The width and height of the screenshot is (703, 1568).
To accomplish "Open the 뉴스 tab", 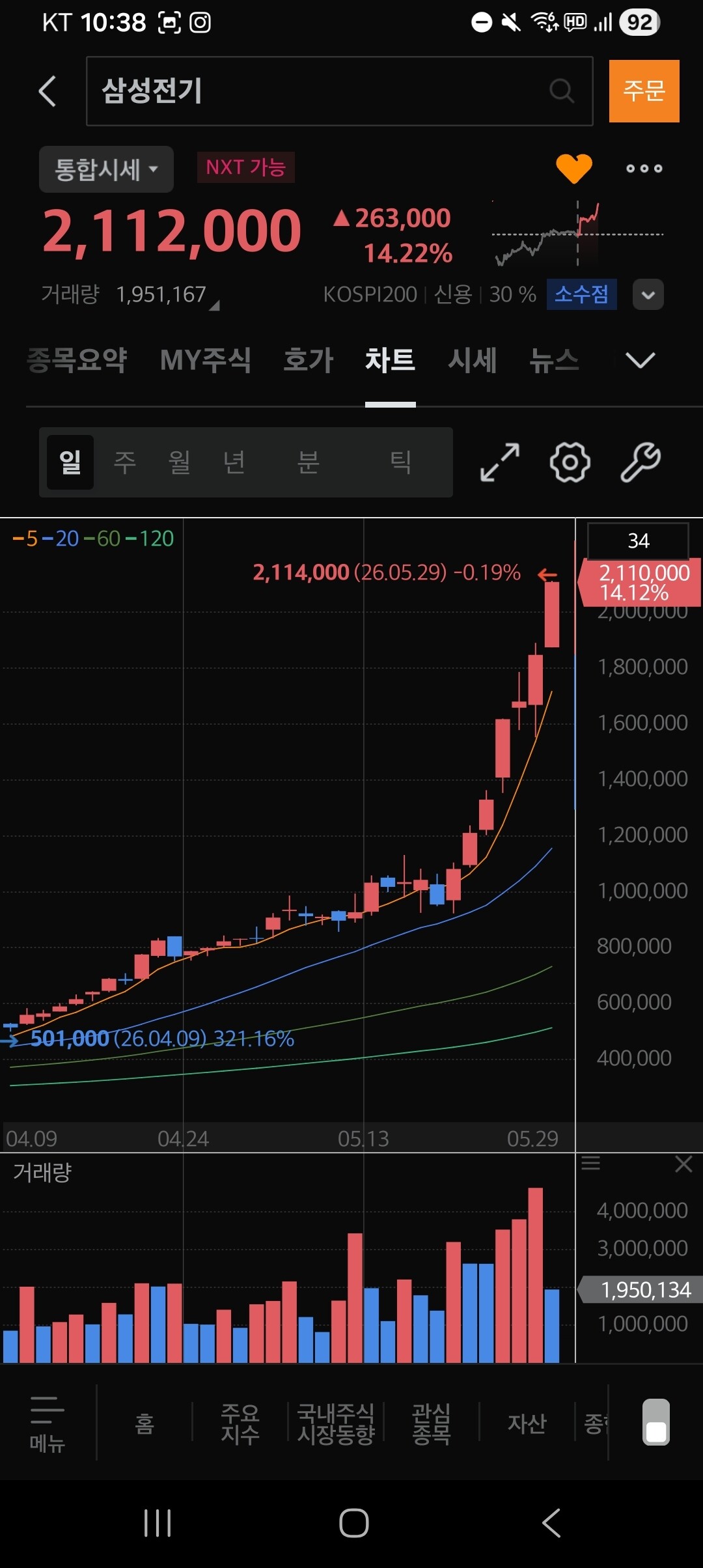I will pos(554,360).
